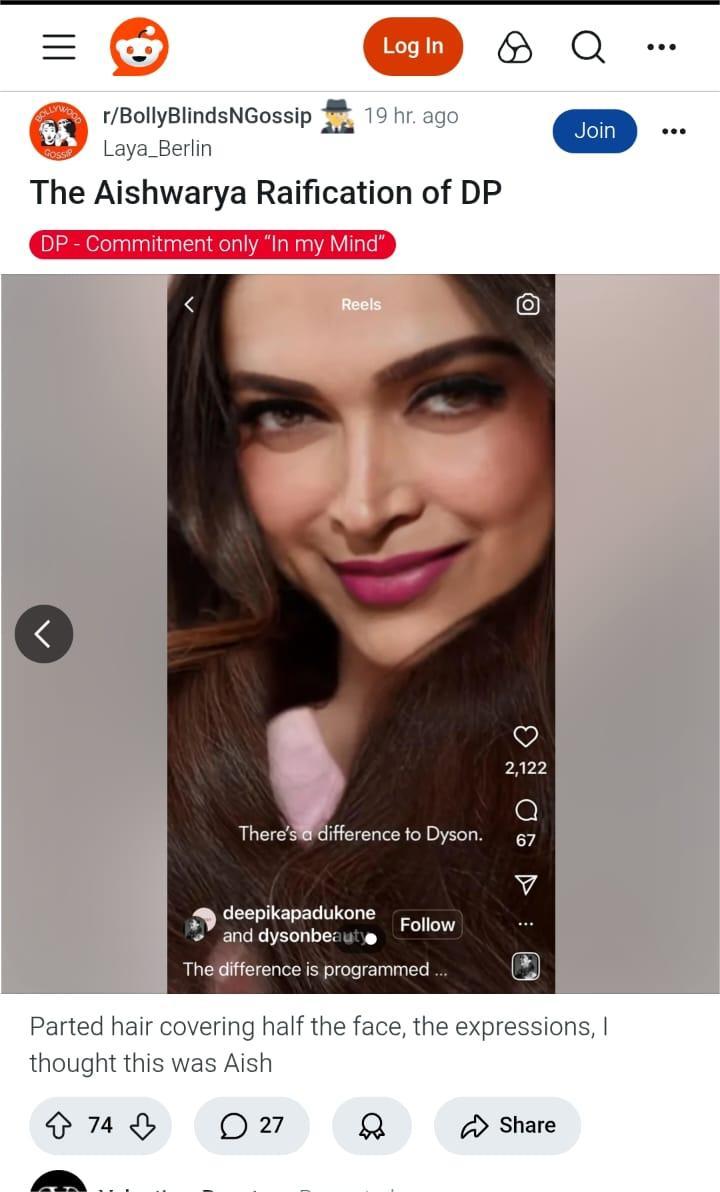Viewport: 720px width, 1192px height.
Task: Open the search magnifier in the header
Action: (588, 46)
